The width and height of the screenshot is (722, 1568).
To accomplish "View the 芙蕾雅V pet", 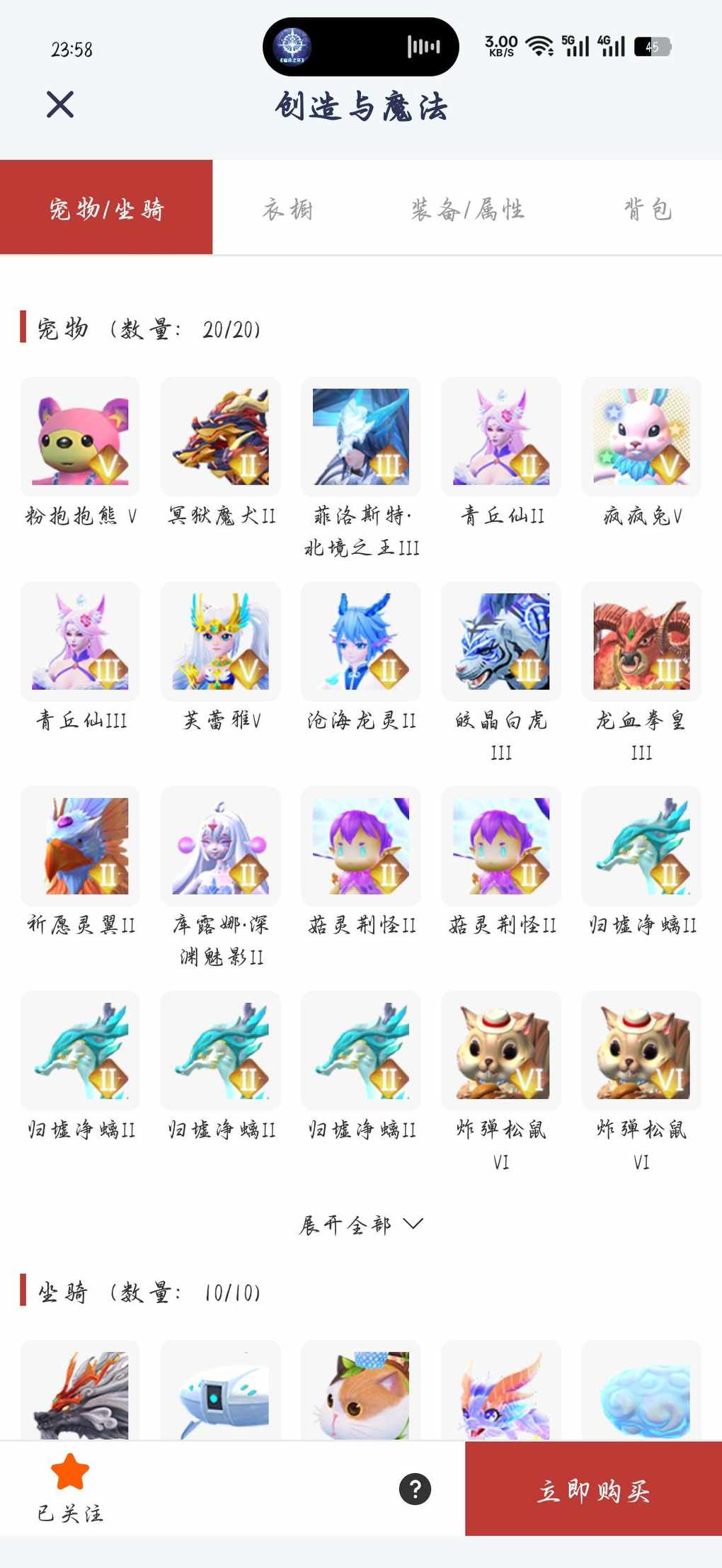I will (x=220, y=642).
